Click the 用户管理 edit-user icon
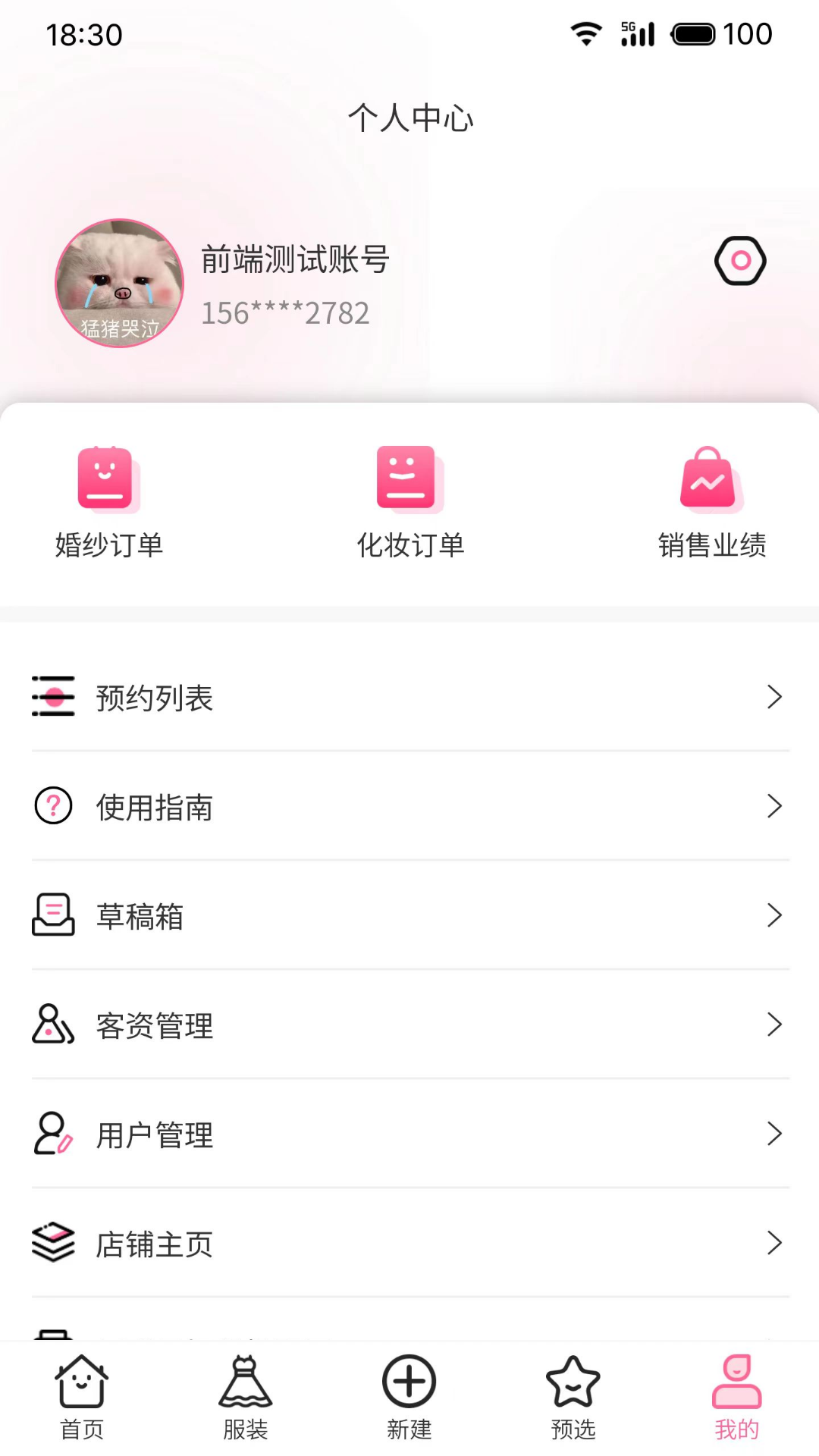Screen dimensions: 819x1456 51,1134
